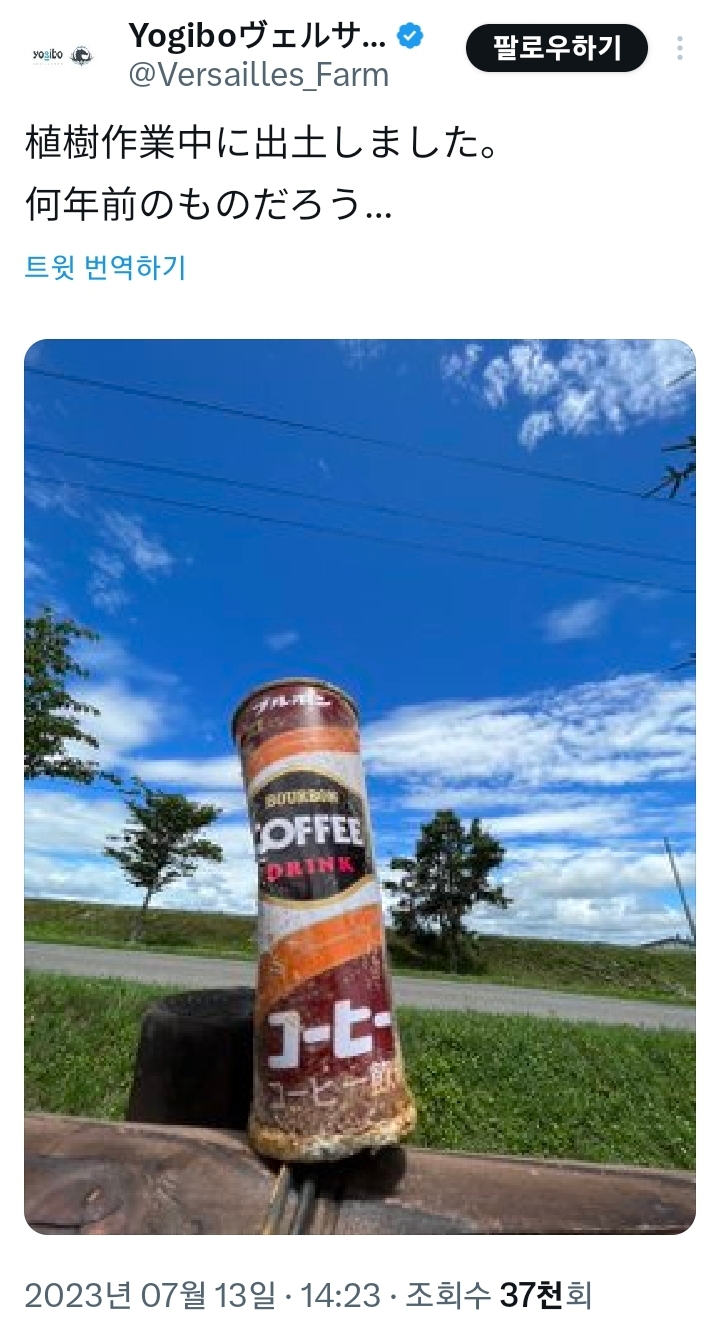Open the @Versailles_Farm profile handle

click(259, 75)
